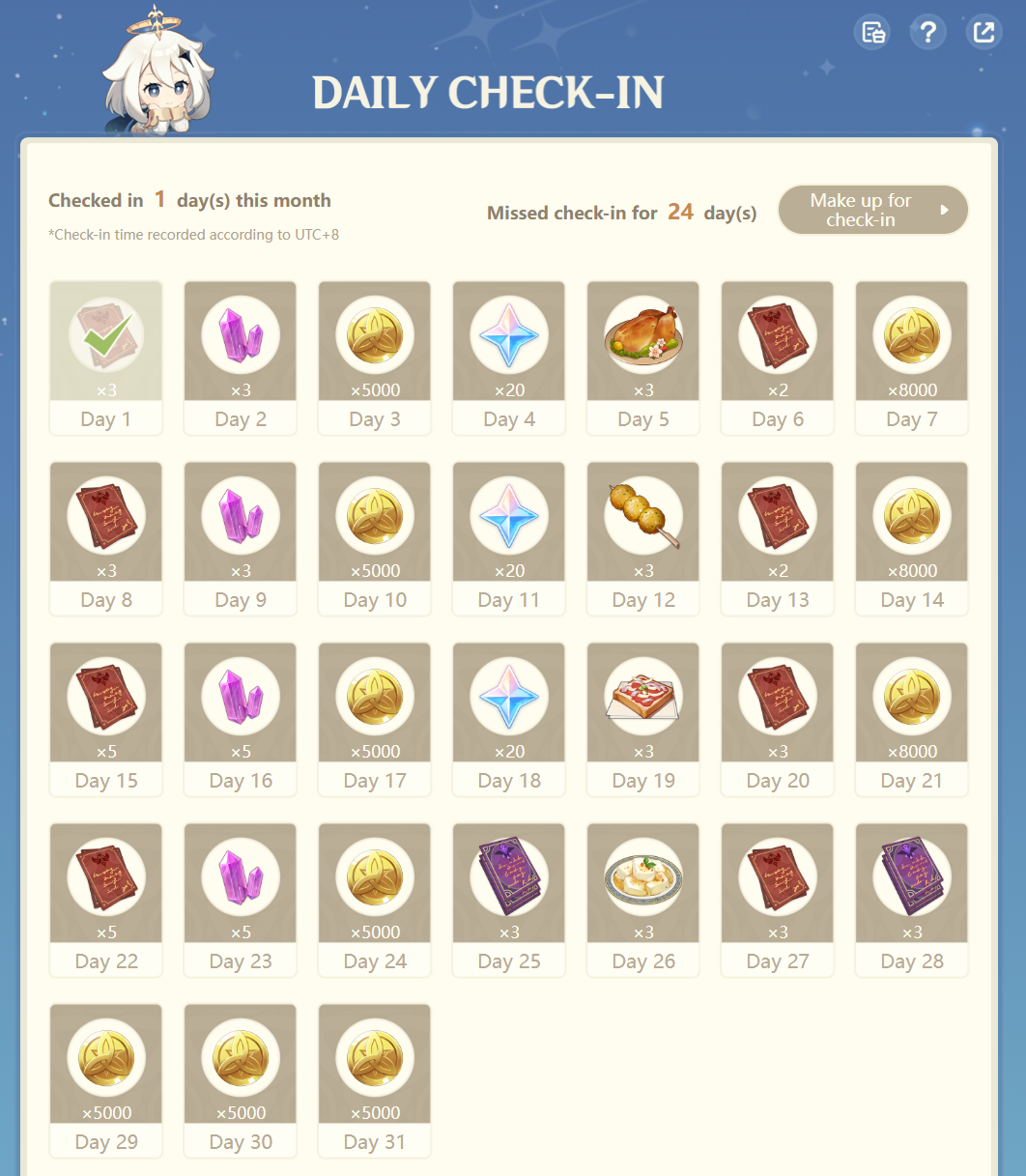Image resolution: width=1026 pixels, height=1176 pixels.
Task: Tap Make up for check-in
Action: [x=872, y=210]
